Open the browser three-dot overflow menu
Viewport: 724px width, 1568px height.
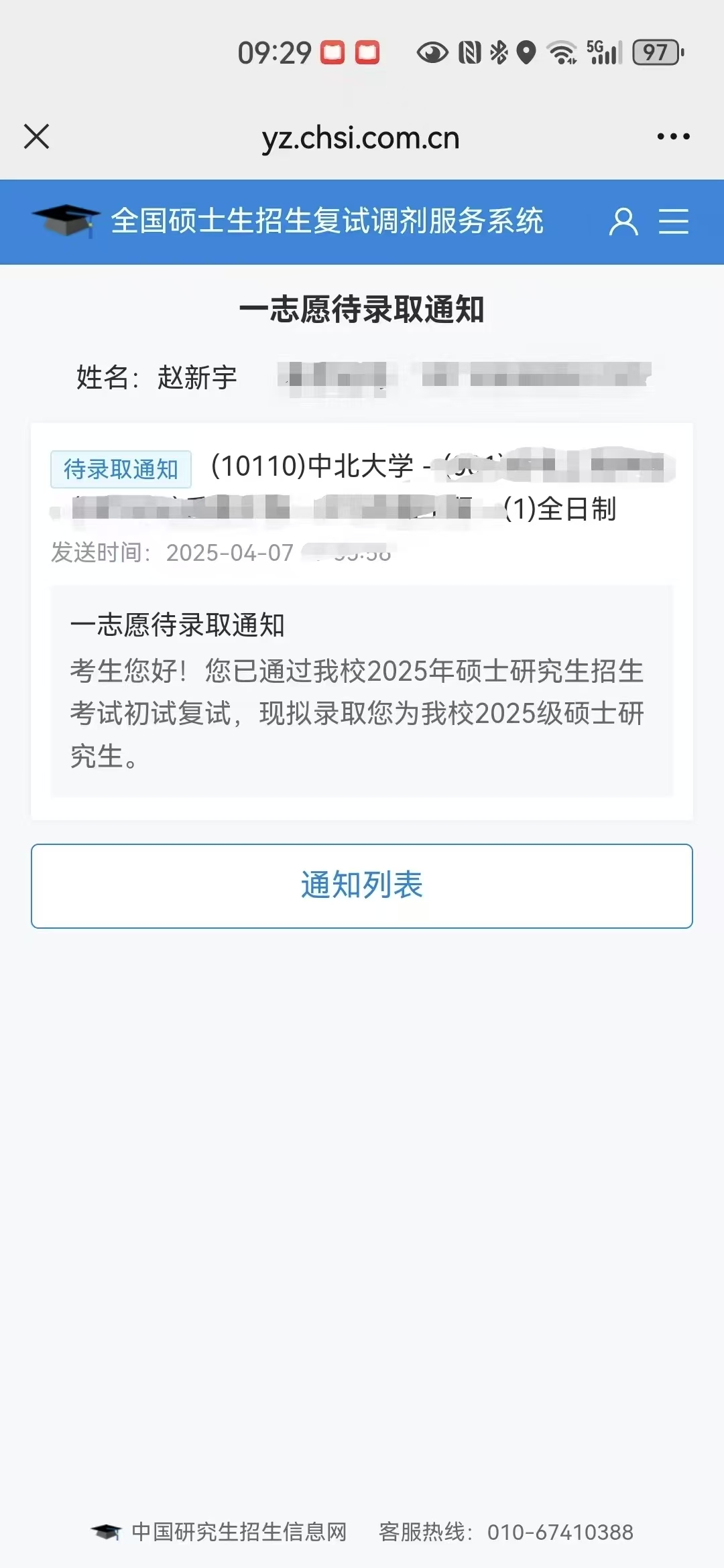coord(673,137)
